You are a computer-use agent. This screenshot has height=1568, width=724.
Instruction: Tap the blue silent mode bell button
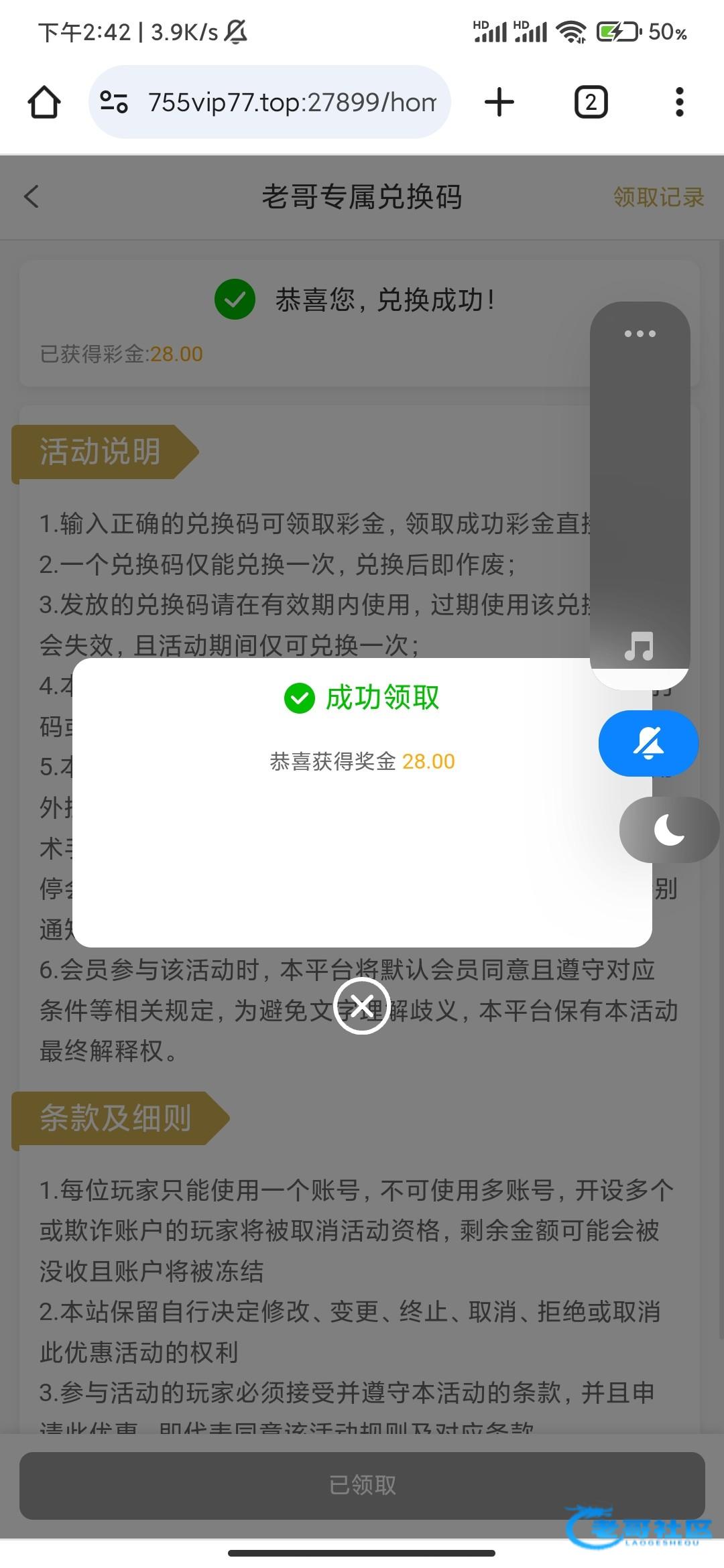tap(648, 744)
